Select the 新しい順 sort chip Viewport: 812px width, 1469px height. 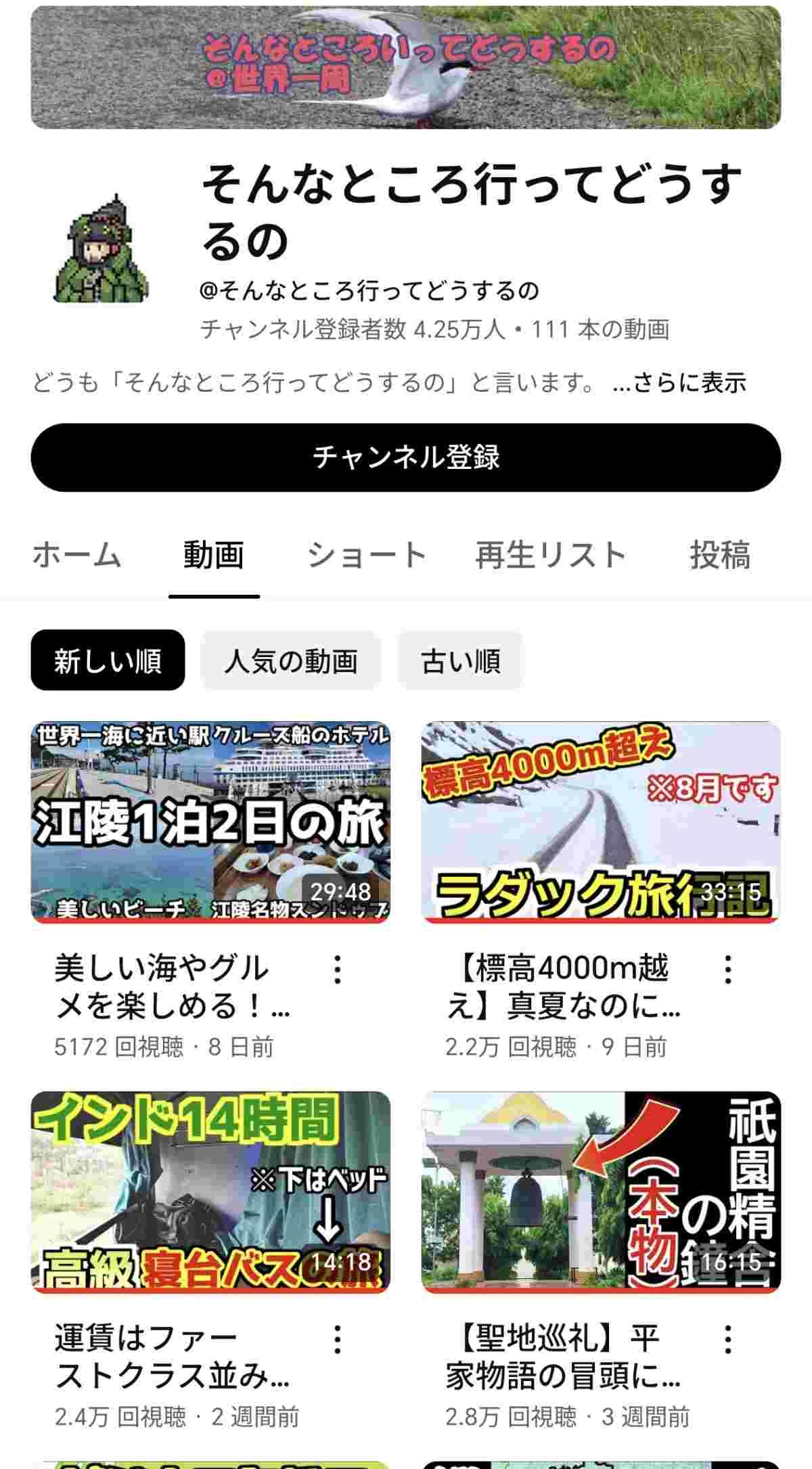click(x=108, y=660)
